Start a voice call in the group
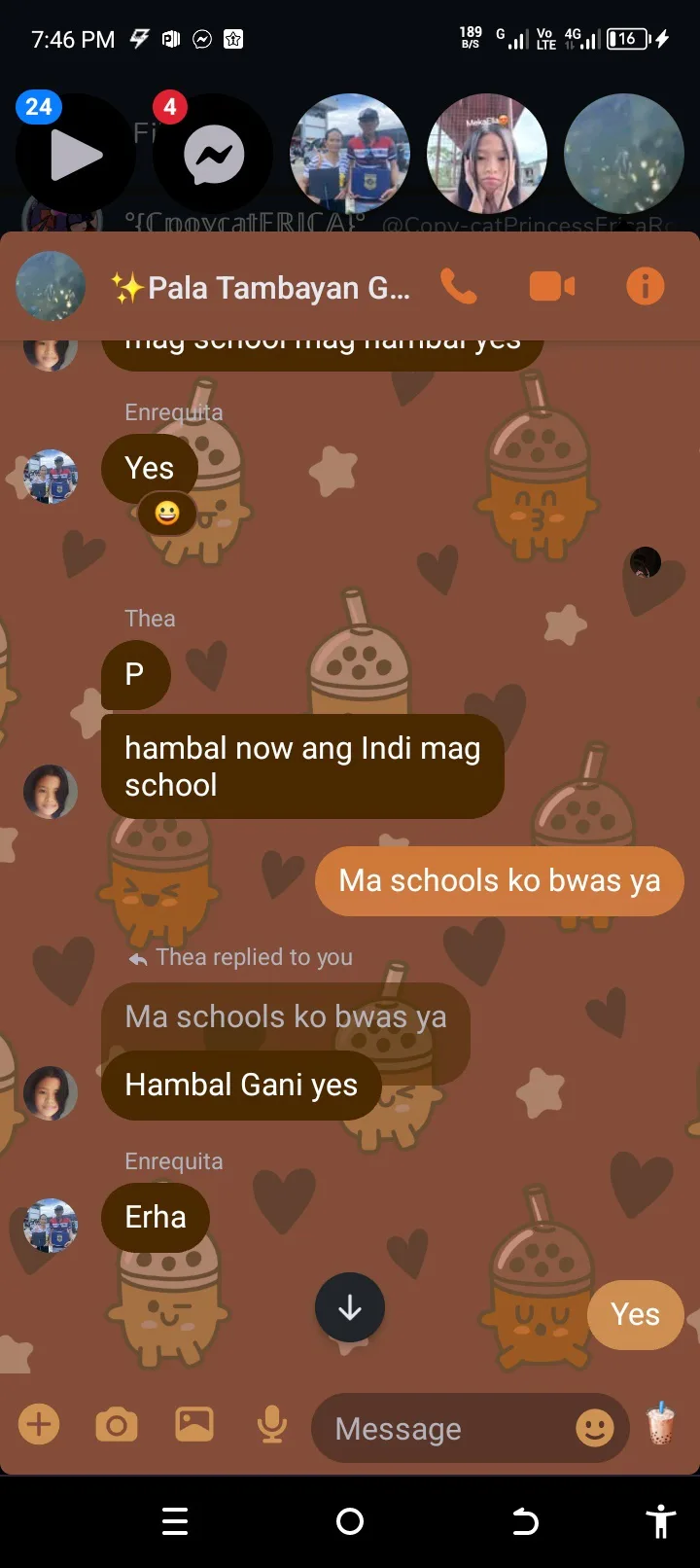 click(x=459, y=287)
